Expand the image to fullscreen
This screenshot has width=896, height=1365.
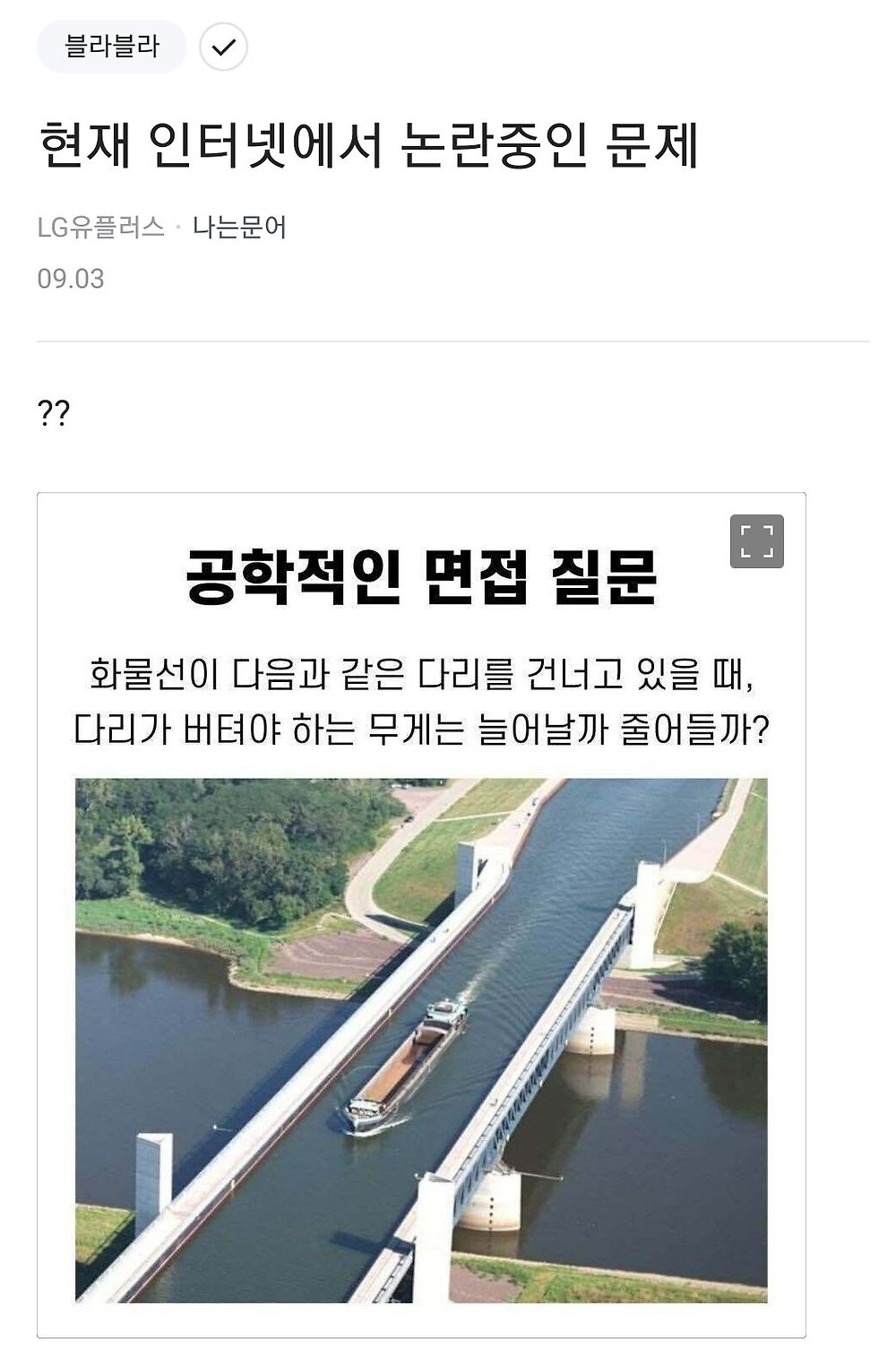[756, 541]
